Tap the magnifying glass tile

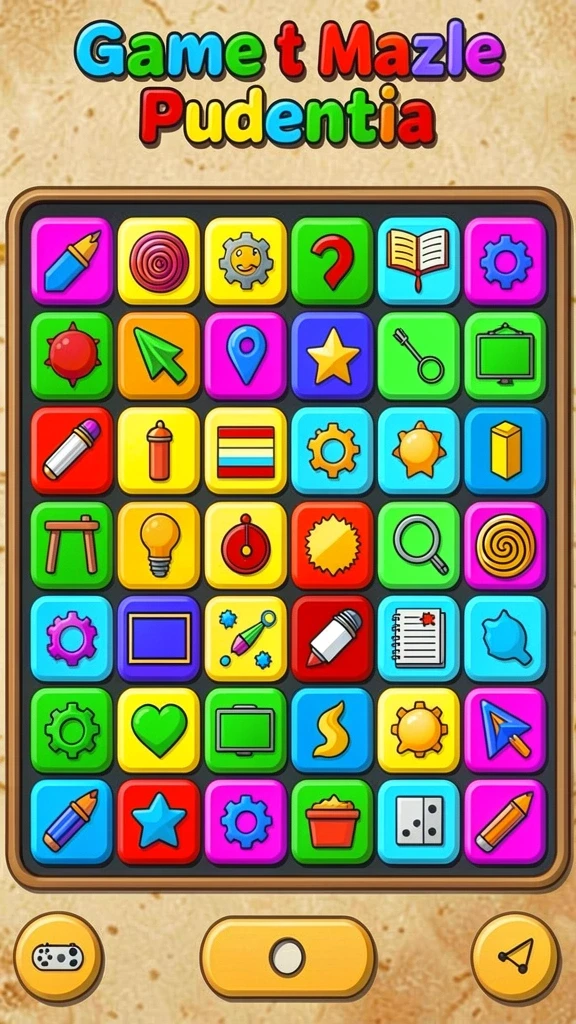pyautogui.click(x=419, y=545)
